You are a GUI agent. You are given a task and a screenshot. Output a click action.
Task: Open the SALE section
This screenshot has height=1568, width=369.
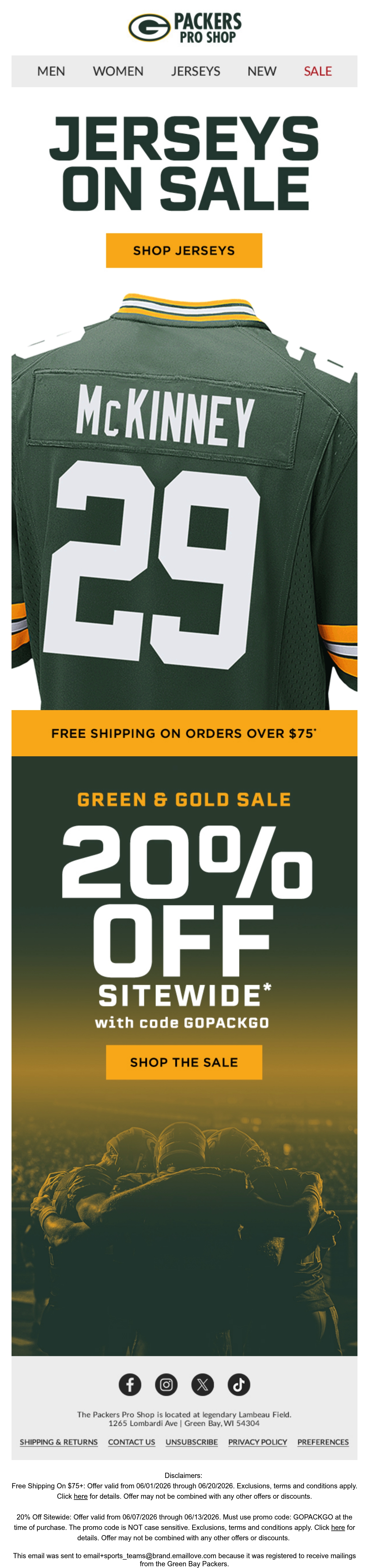(318, 71)
